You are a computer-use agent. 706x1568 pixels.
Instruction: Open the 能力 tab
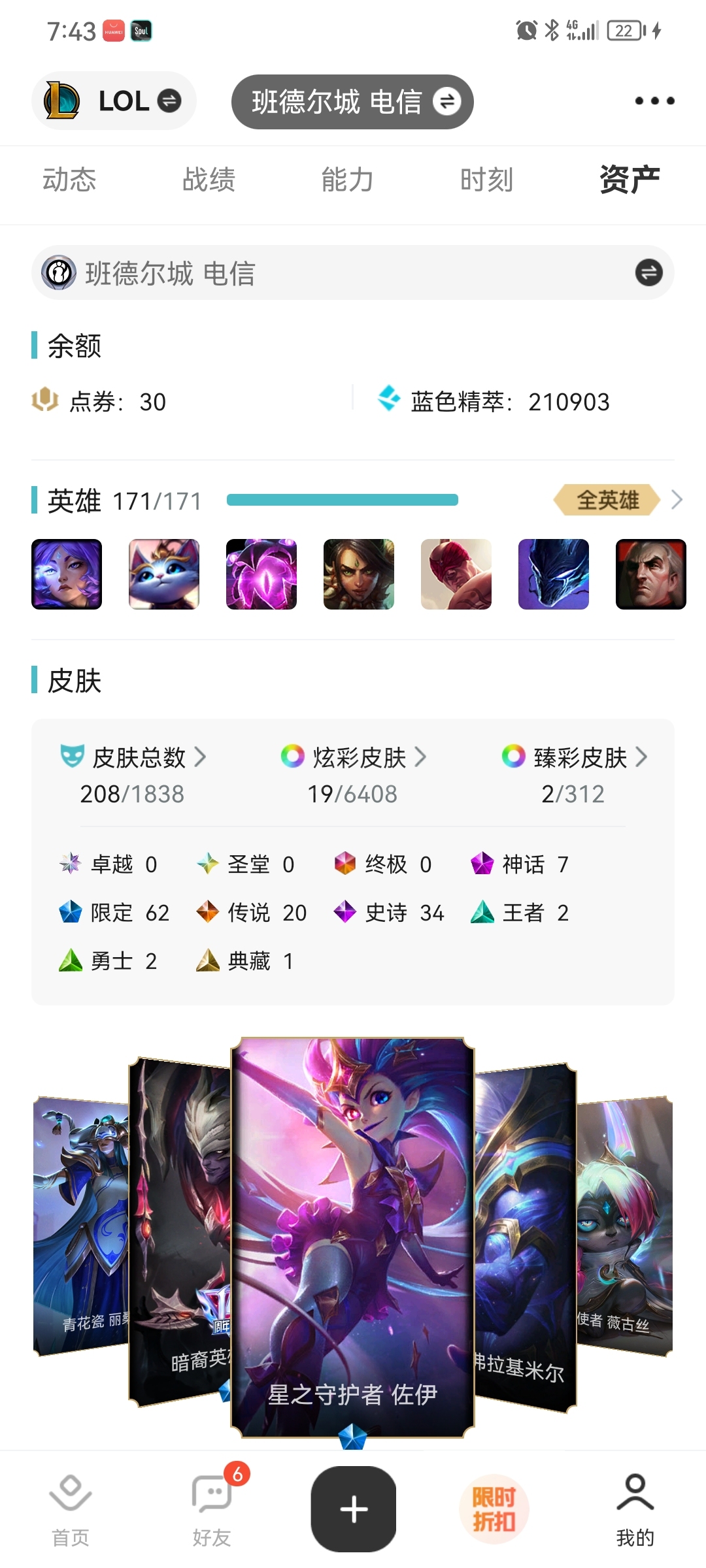[348, 180]
